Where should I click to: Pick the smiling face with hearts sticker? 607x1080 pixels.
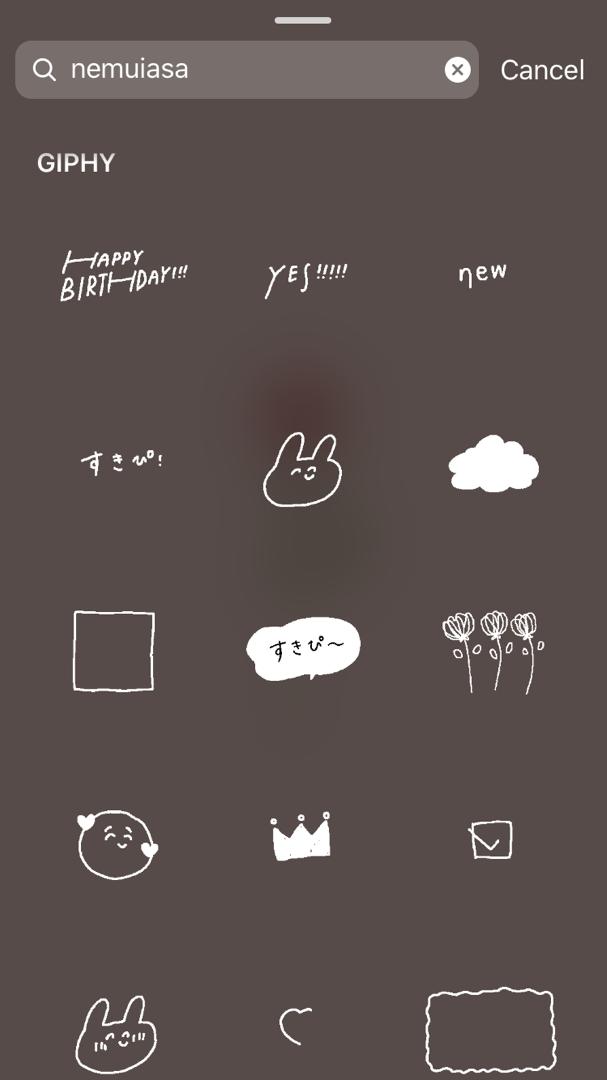pyautogui.click(x=117, y=842)
